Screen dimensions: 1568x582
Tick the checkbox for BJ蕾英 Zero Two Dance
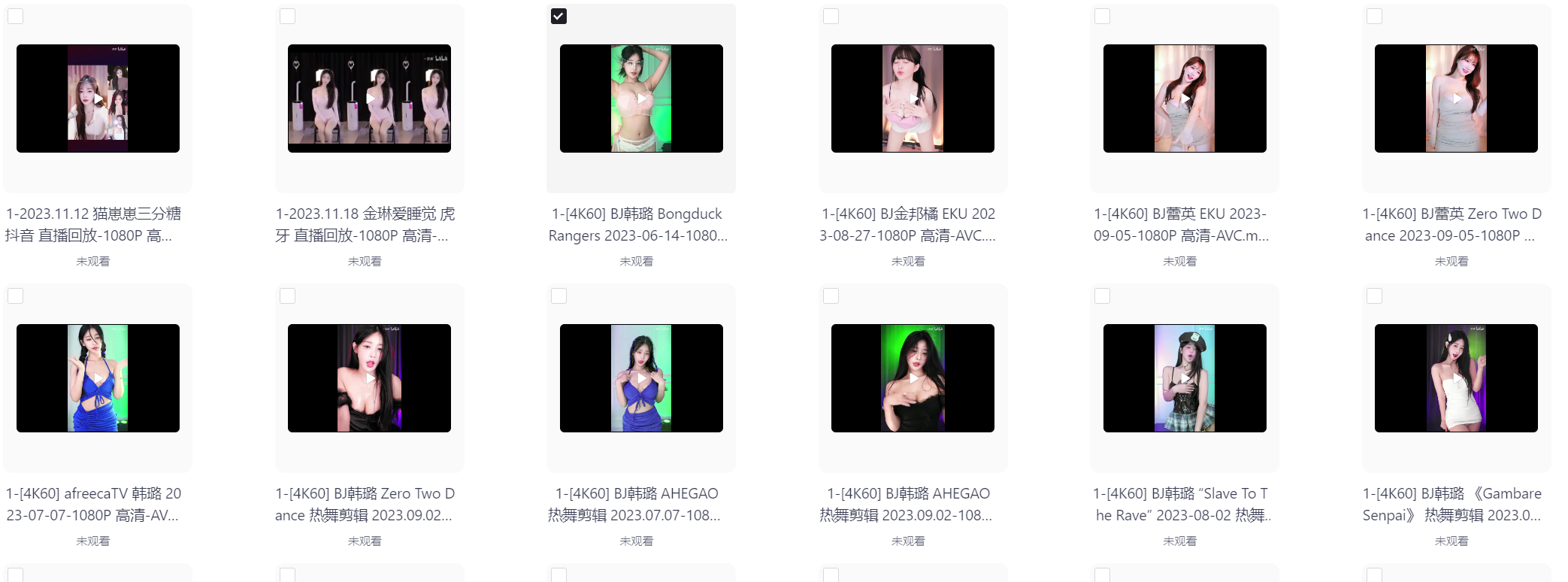1374,17
